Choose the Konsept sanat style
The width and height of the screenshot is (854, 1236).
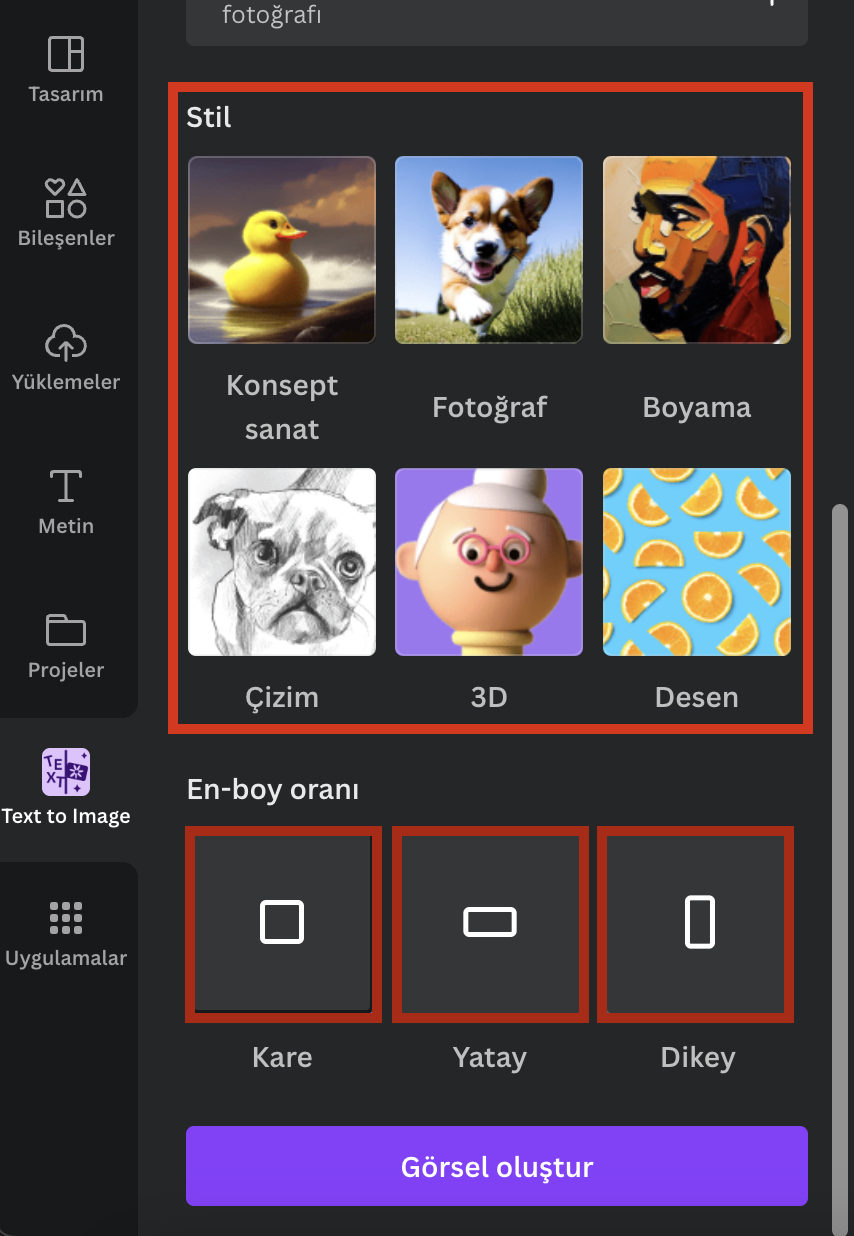[x=282, y=250]
